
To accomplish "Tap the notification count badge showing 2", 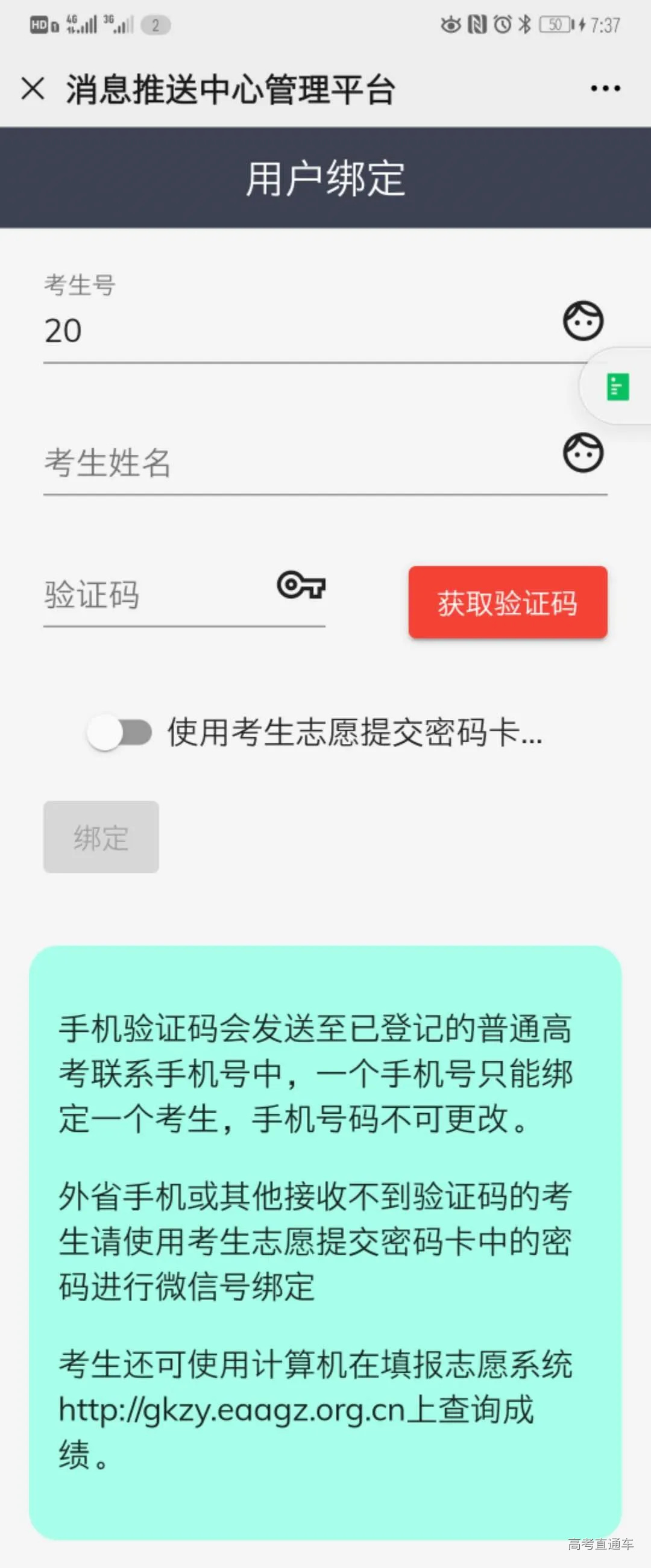I will pos(156,25).
